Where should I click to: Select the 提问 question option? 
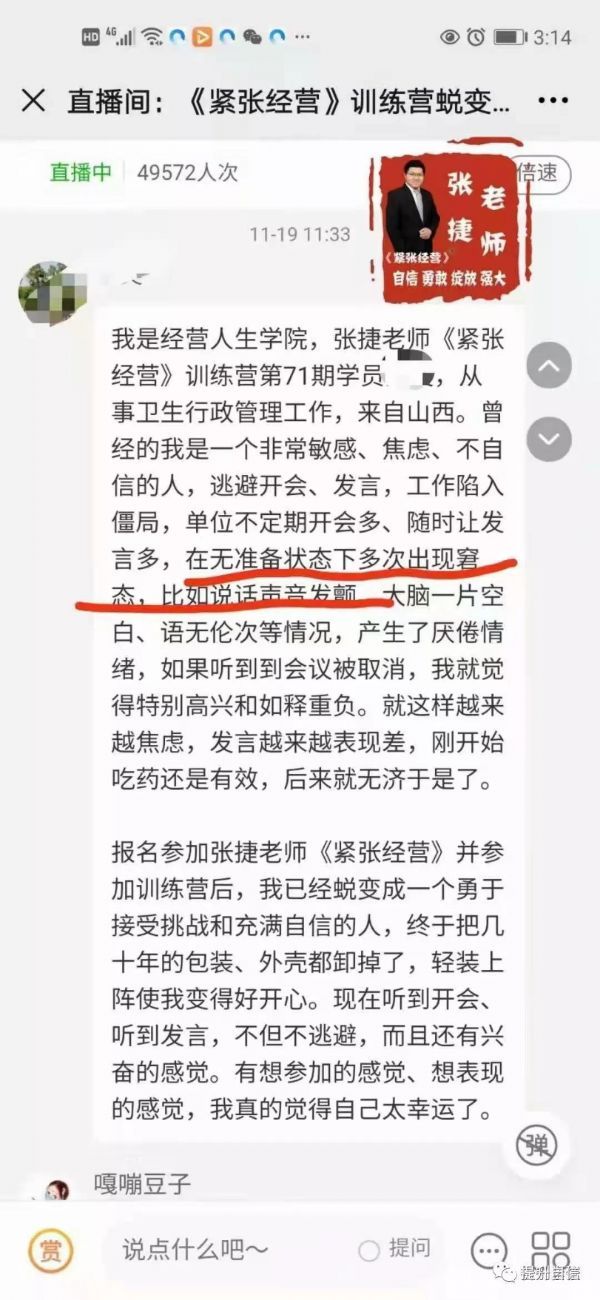click(x=396, y=1248)
